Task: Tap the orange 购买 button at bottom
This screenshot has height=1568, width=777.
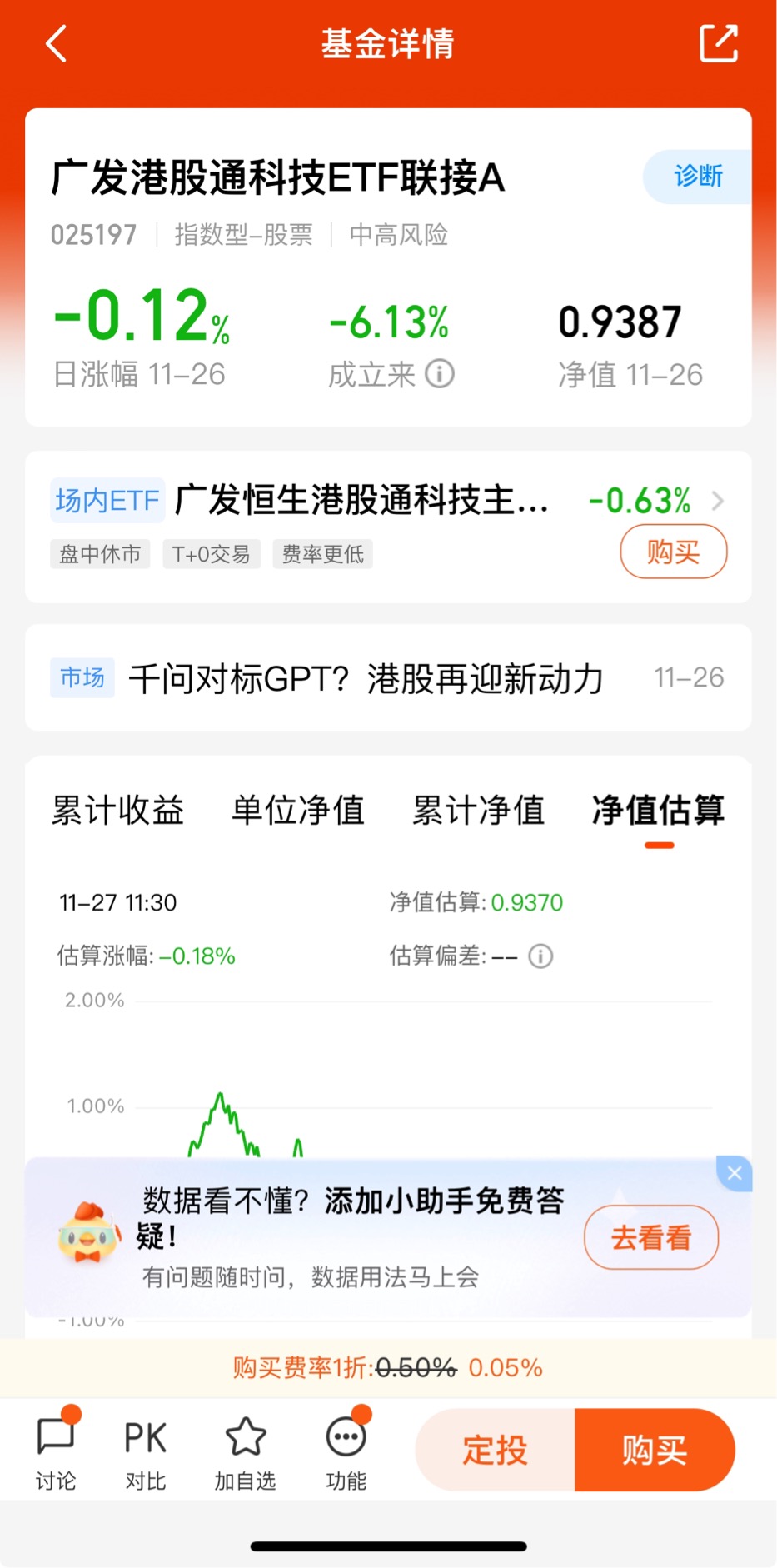Action: [x=655, y=1451]
